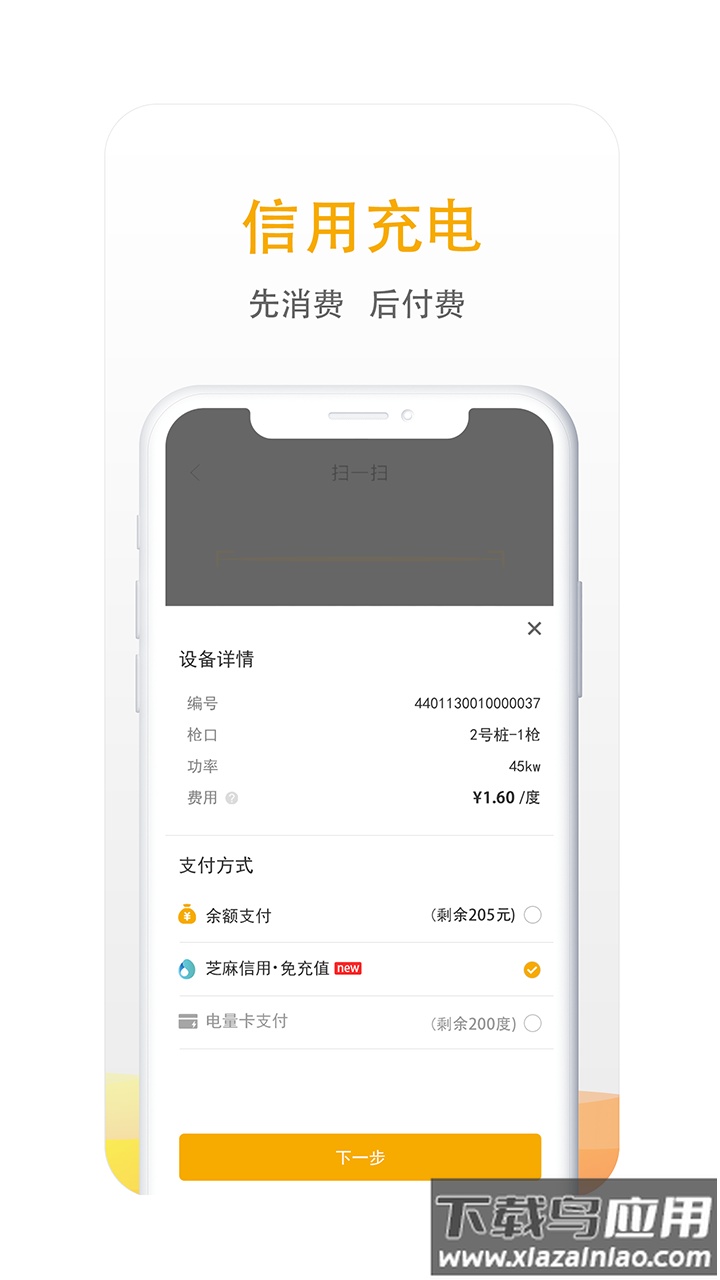Click the yellow money bag balance payment icon
The width and height of the screenshot is (720, 1280).
tap(188, 914)
